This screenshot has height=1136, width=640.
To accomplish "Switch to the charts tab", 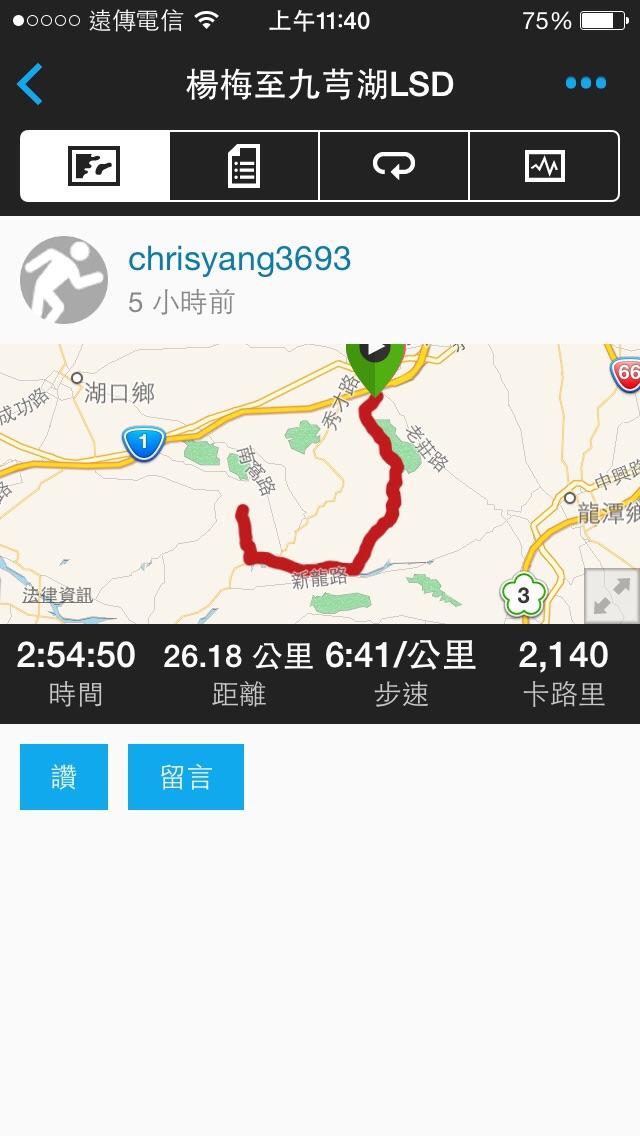I will coord(544,166).
